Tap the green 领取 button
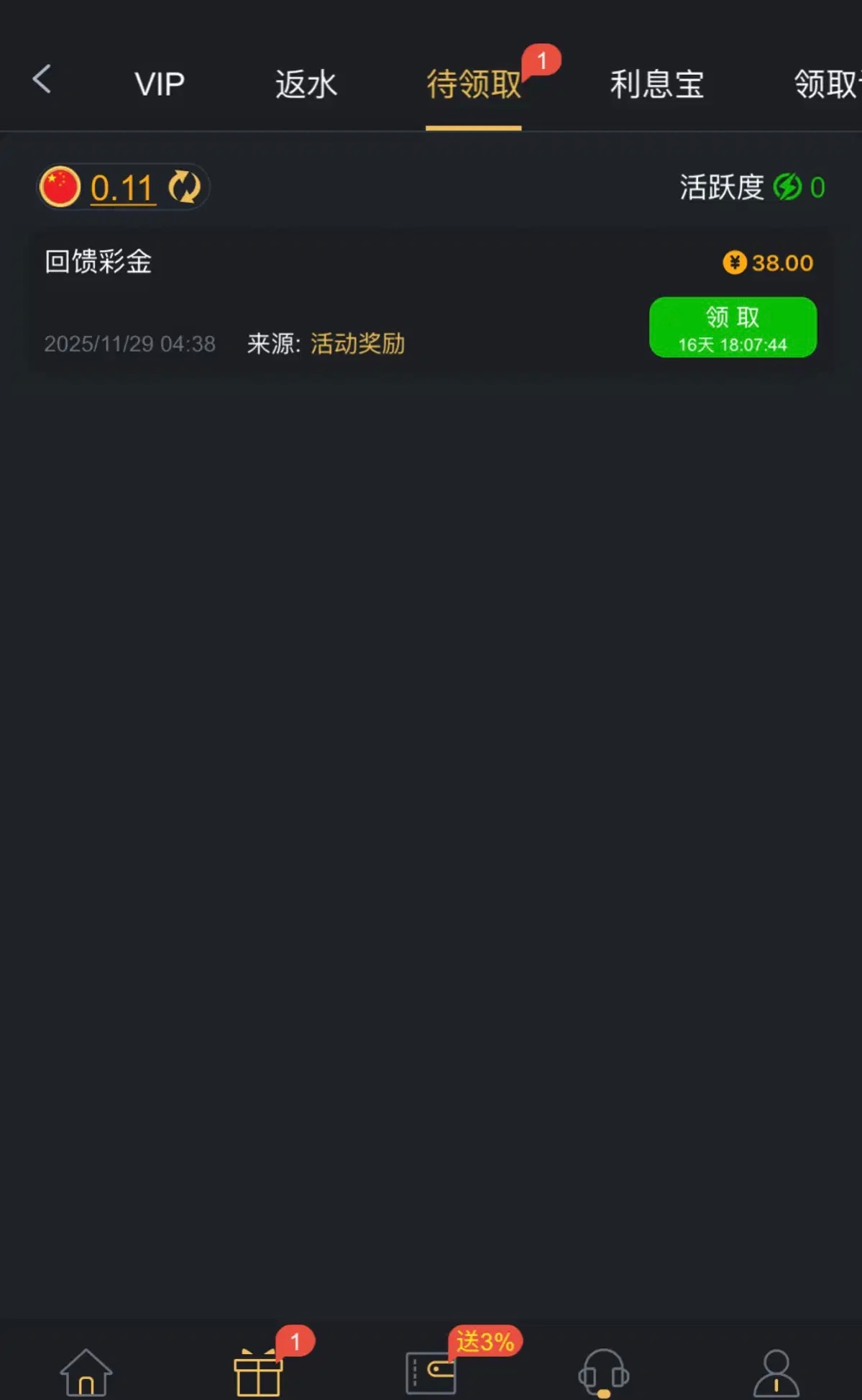The height and width of the screenshot is (1400, 862). coord(732,327)
